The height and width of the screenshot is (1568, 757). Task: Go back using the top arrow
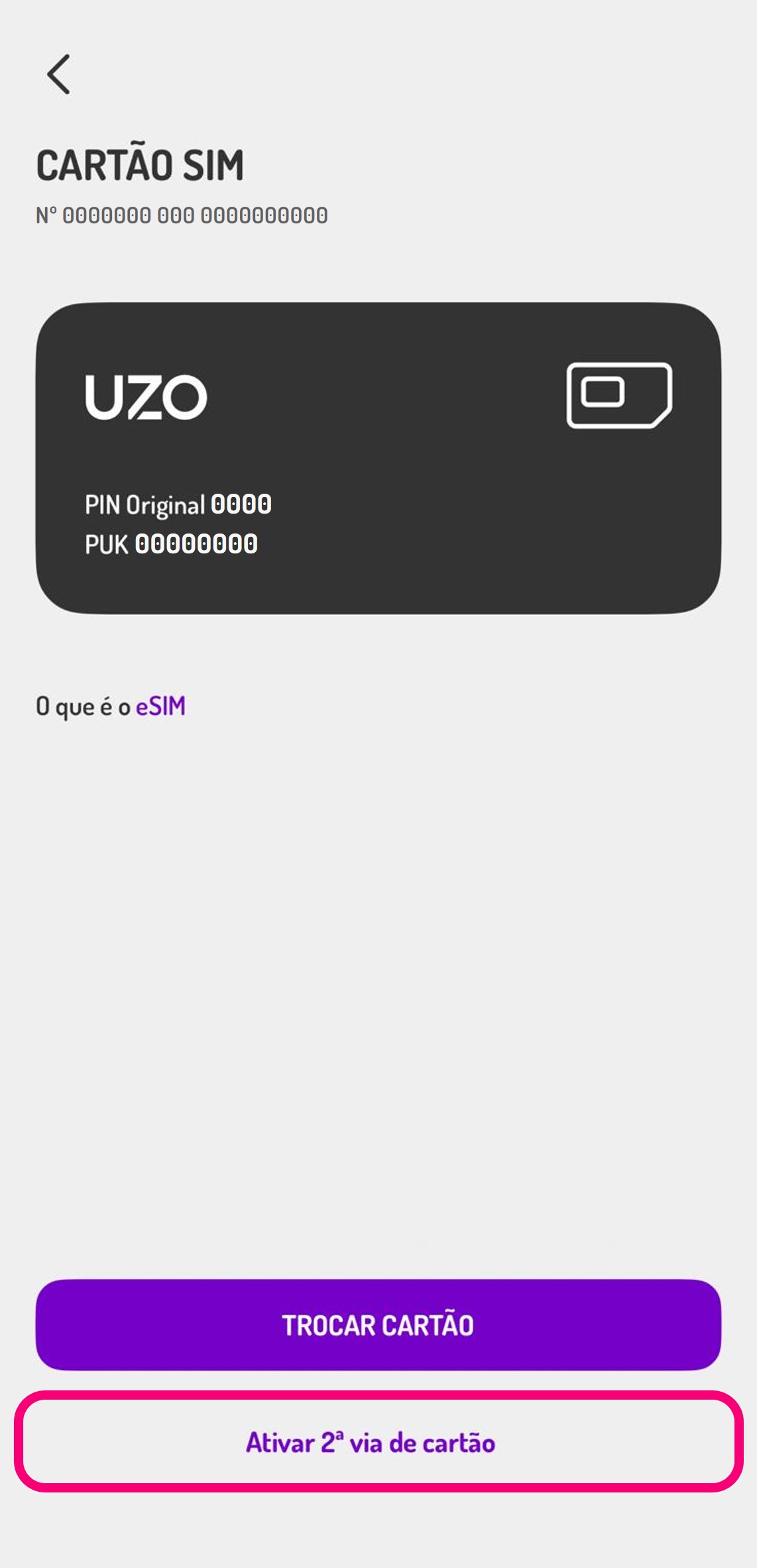[x=58, y=74]
